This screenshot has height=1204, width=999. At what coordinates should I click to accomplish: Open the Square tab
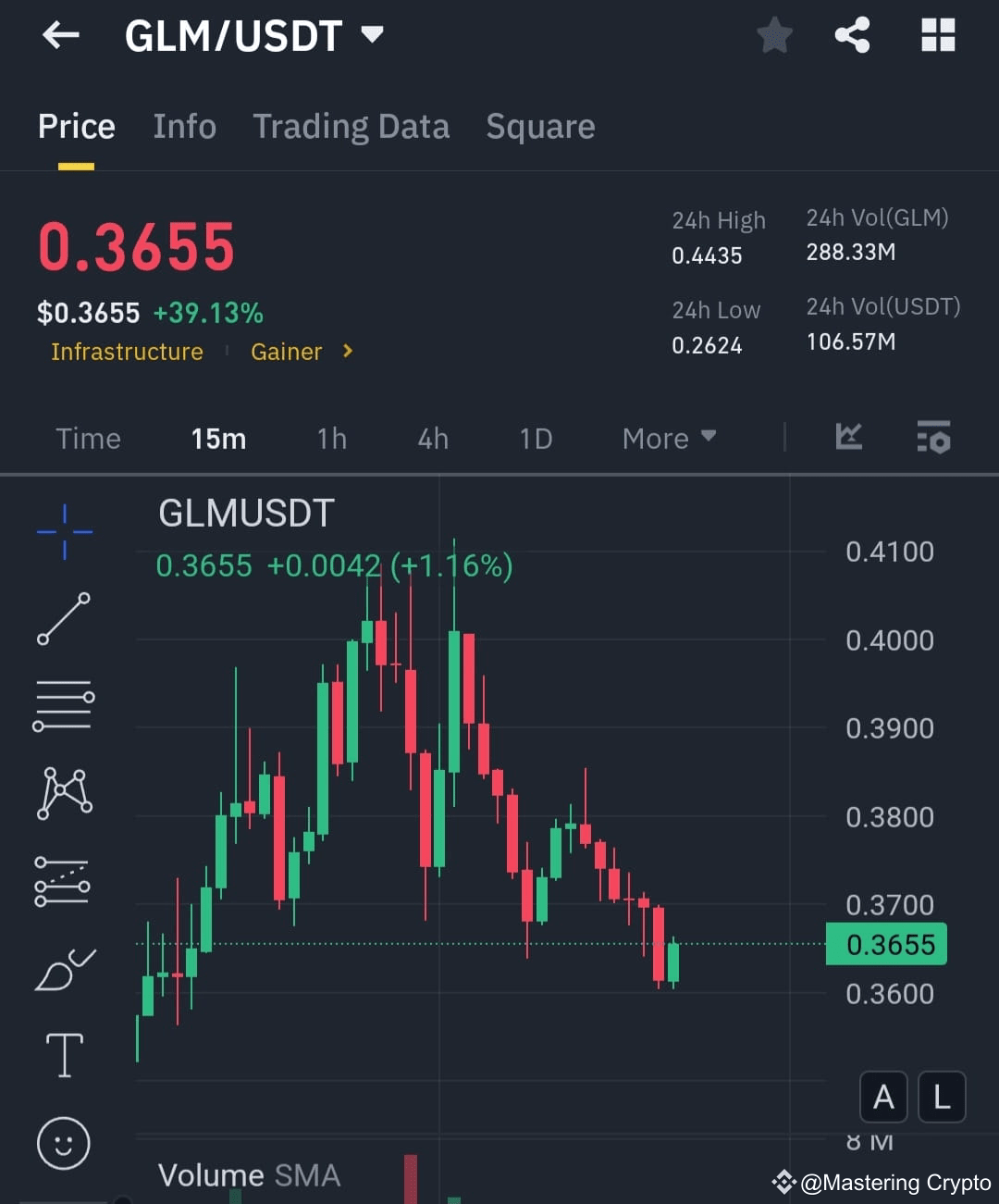point(540,127)
